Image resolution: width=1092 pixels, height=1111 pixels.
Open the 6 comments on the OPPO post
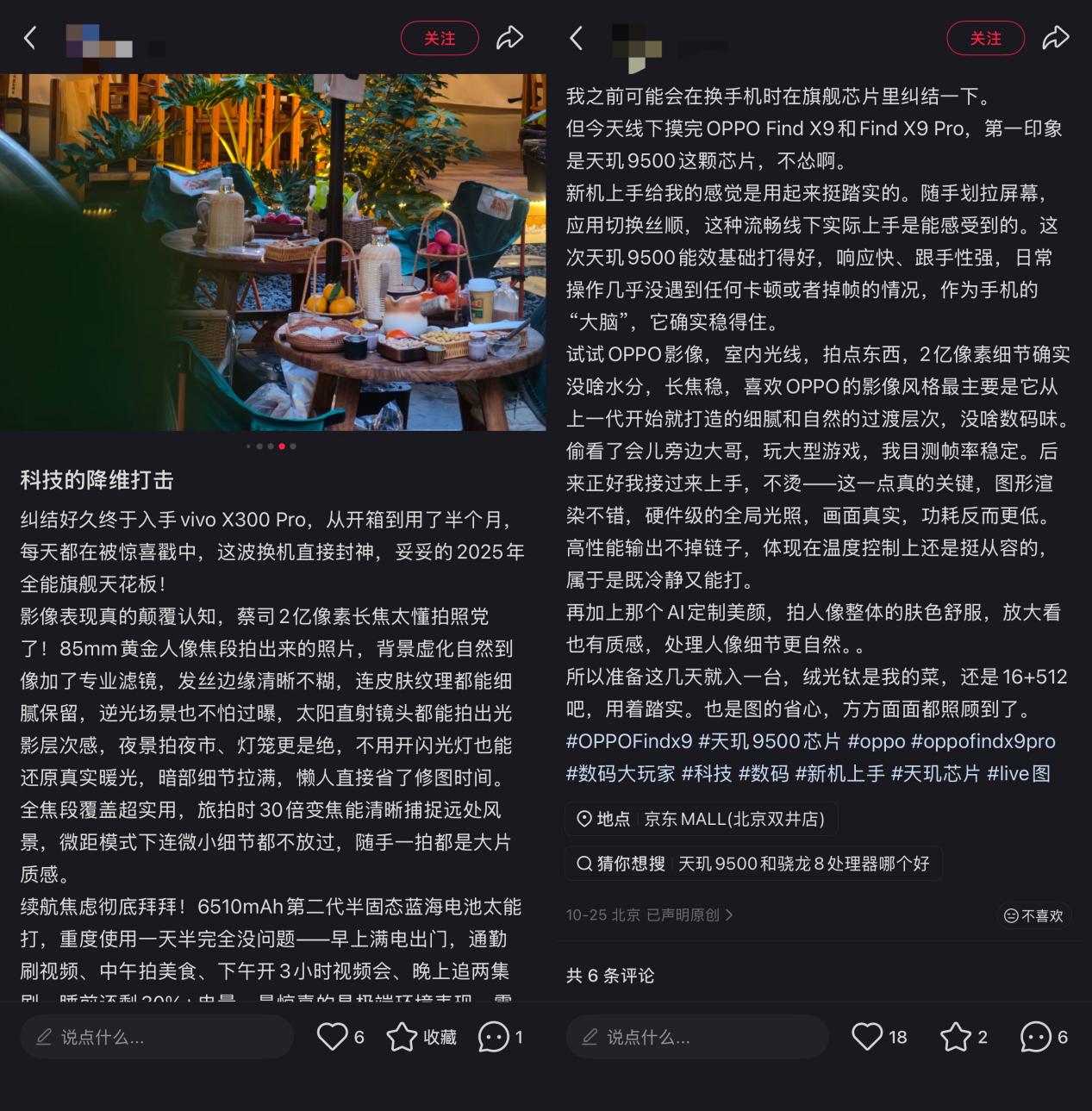point(1036,1037)
